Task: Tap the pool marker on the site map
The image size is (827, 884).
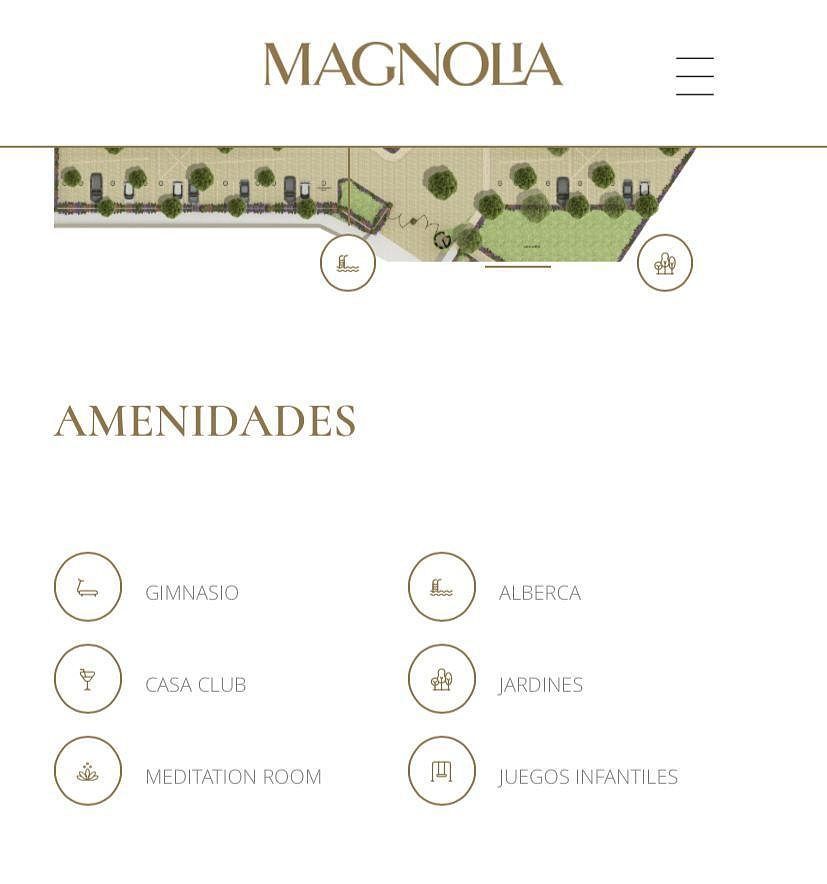Action: point(348,263)
